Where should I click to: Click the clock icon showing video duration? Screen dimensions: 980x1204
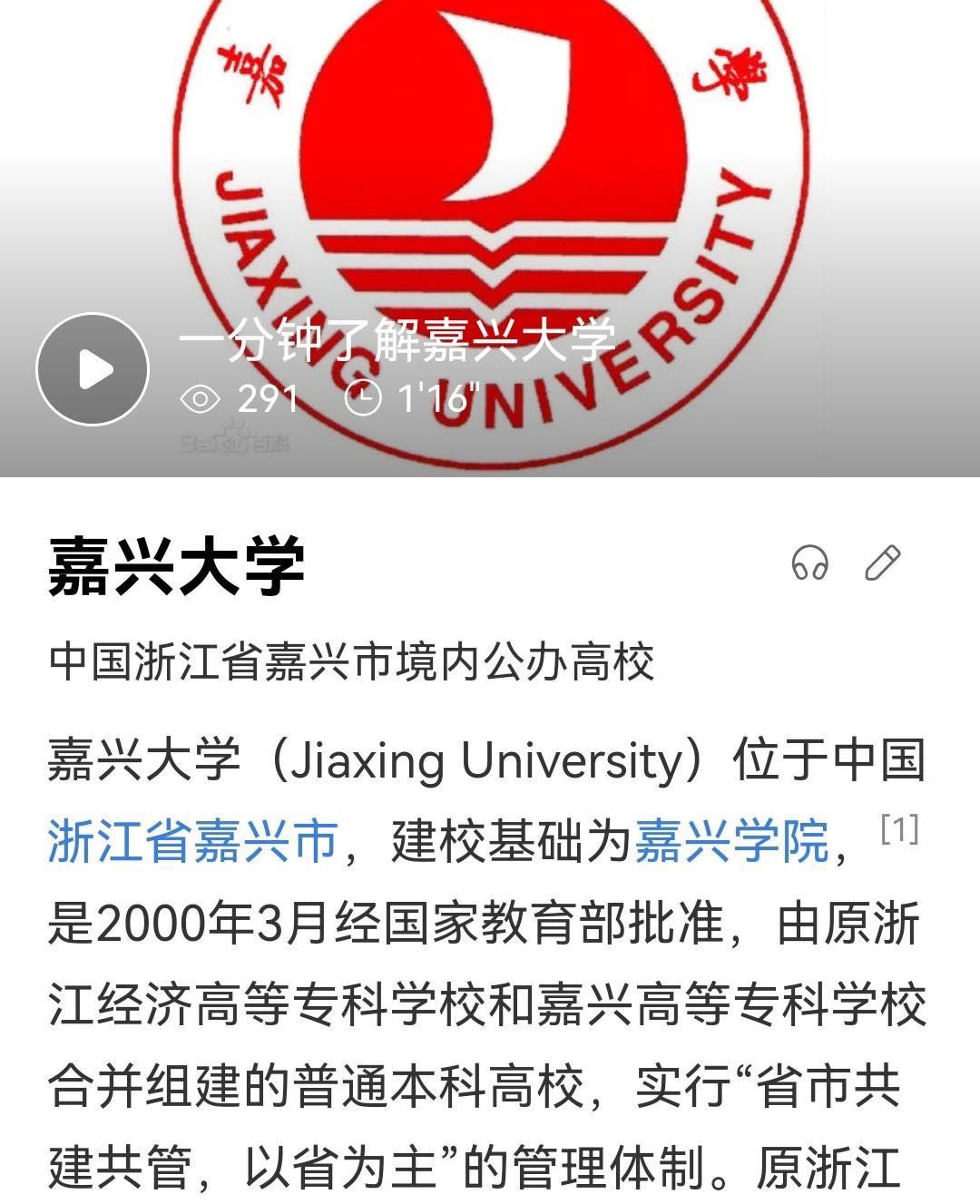click(363, 396)
